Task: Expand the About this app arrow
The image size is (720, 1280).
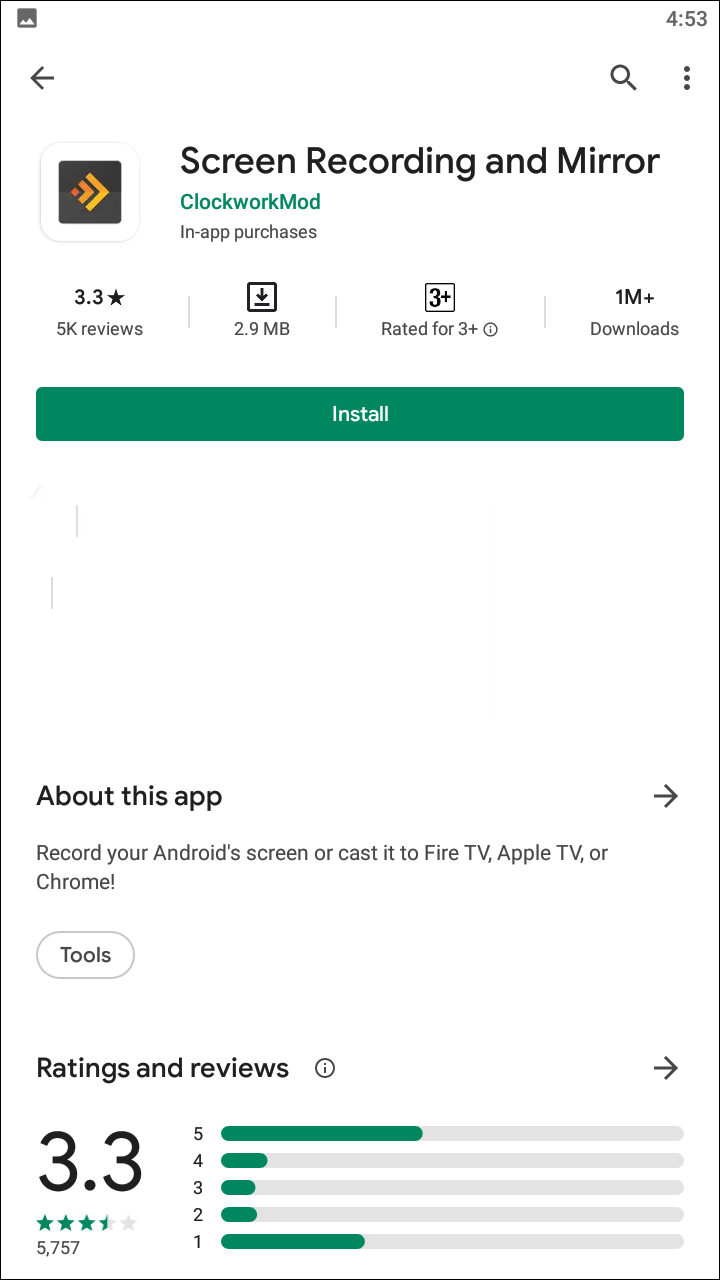Action: coord(665,796)
